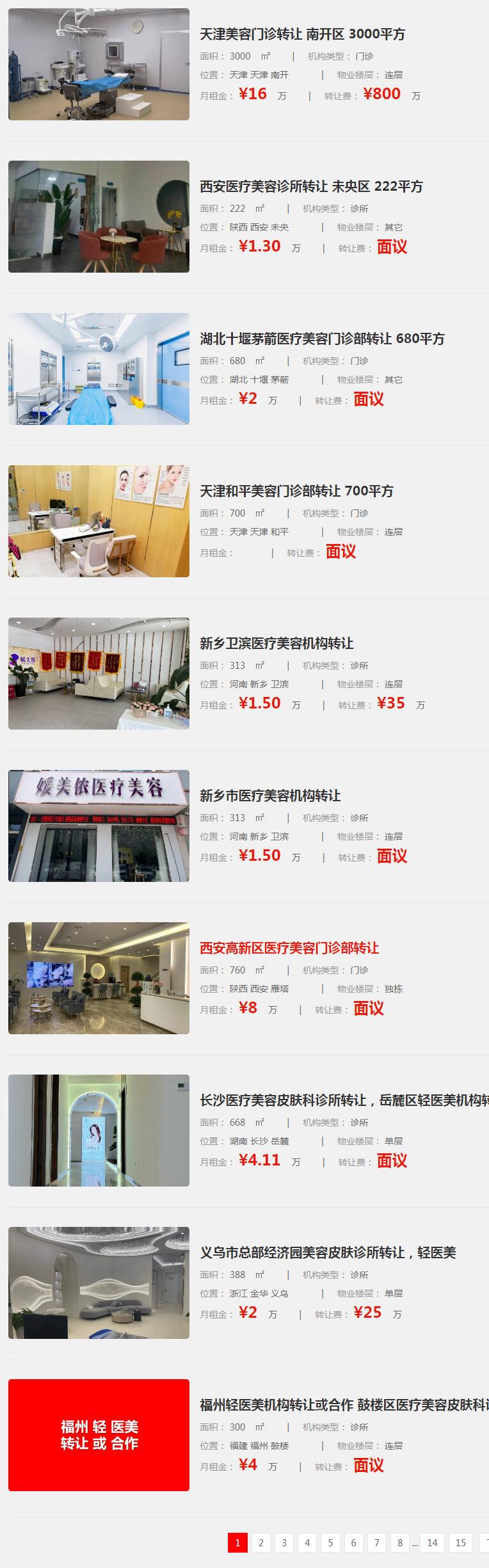Open 西安医疗美容诊所转让 未央区 listing
The width and height of the screenshot is (489, 1568).
coord(311,187)
